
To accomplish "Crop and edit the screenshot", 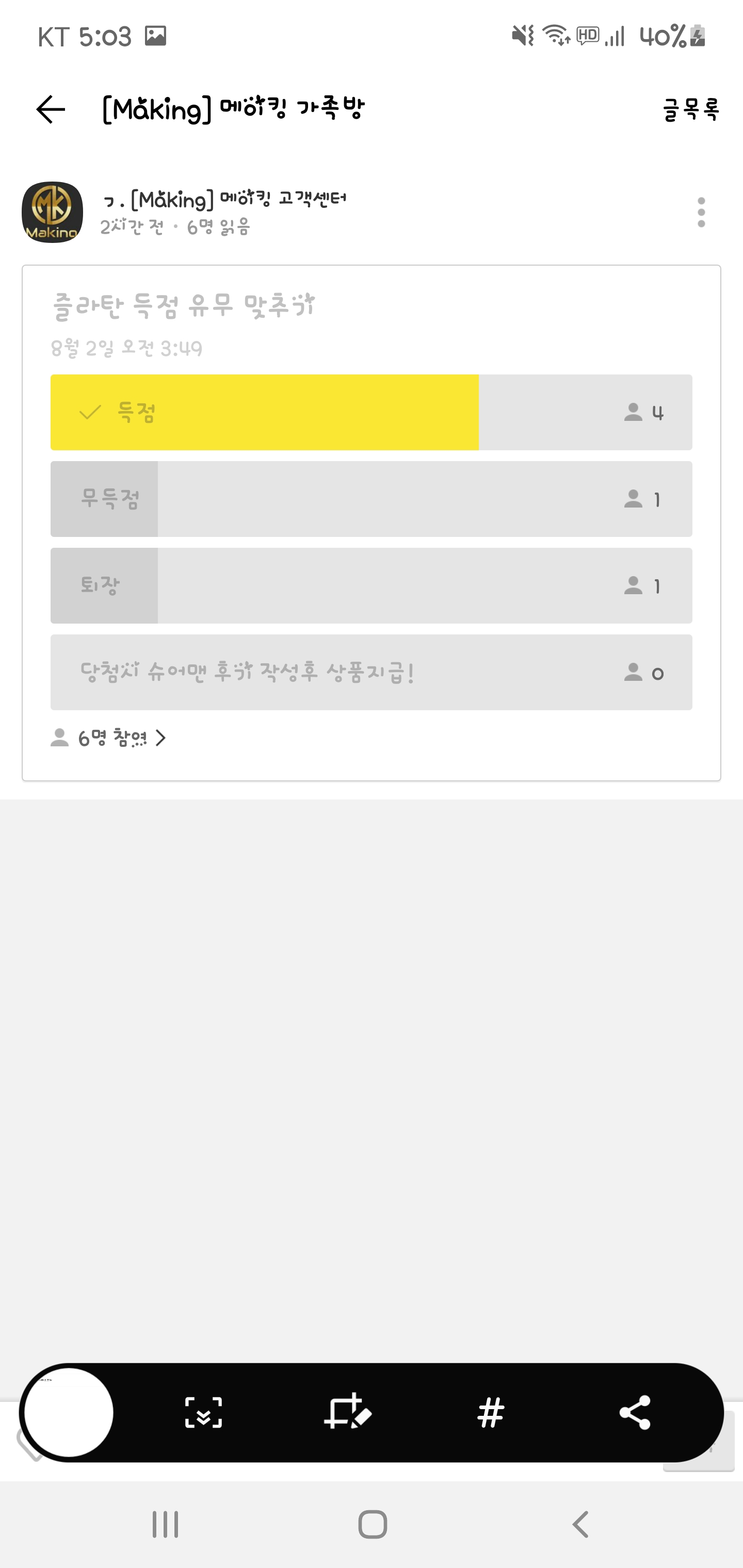I will pyautogui.click(x=347, y=1412).
